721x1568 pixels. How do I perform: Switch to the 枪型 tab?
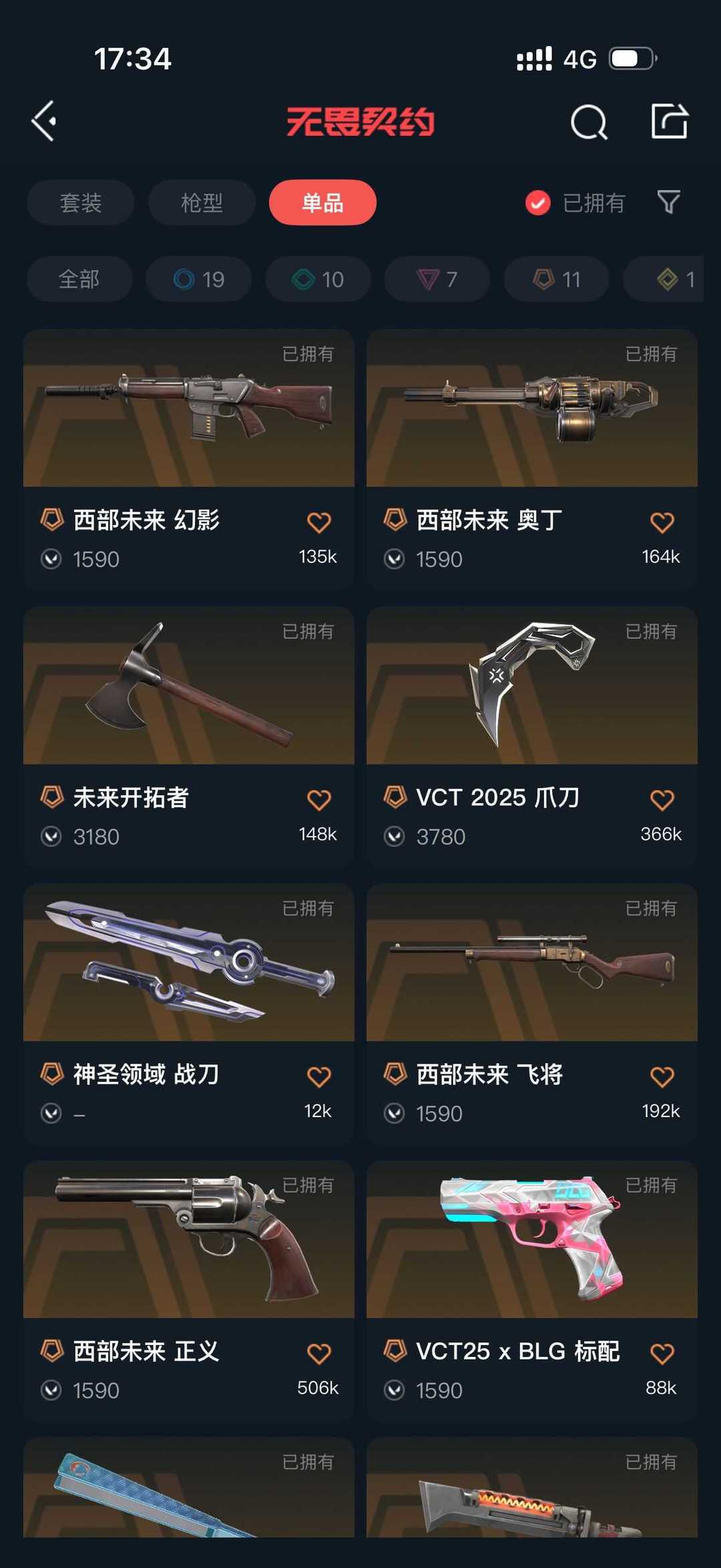coord(202,202)
